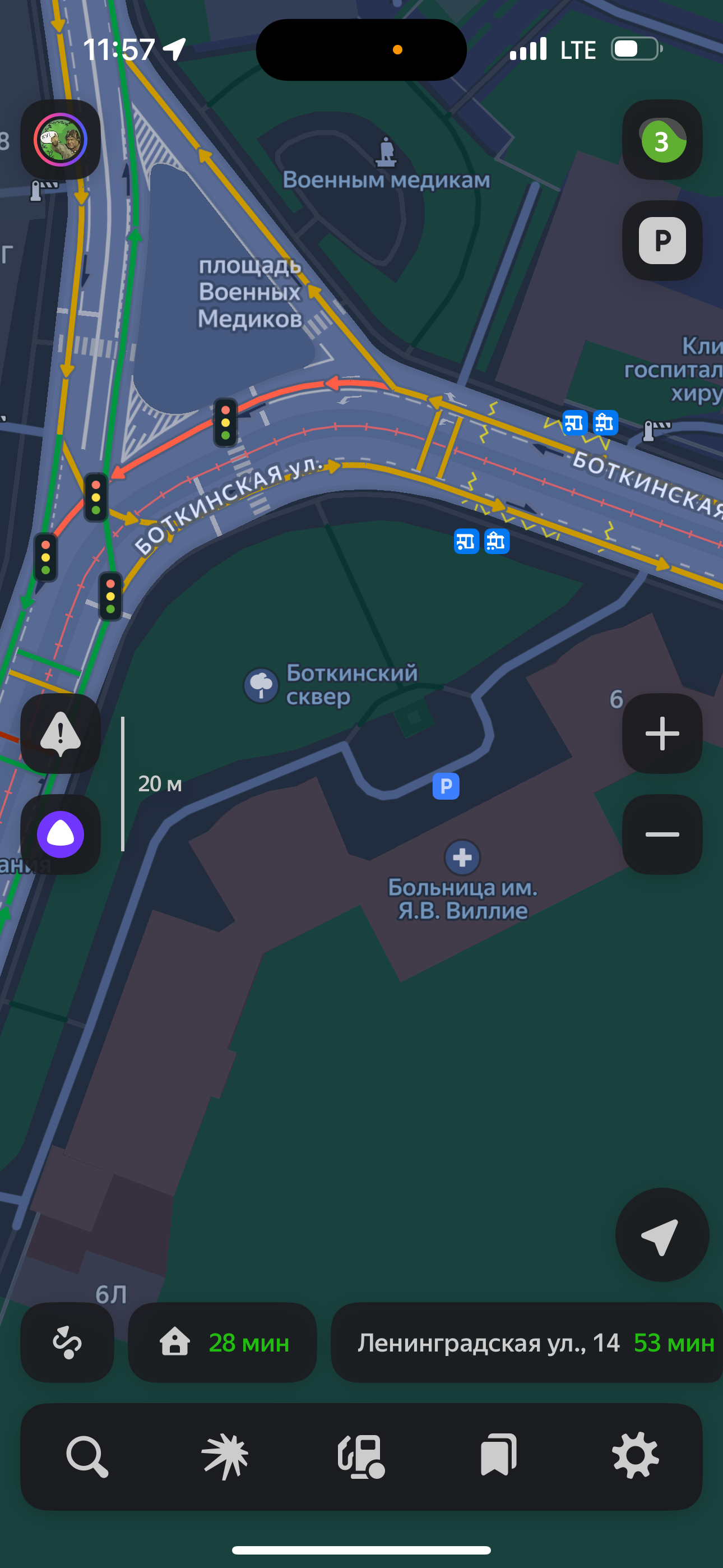Screen dimensions: 723x1568
Task: Toggle the parking layer button
Action: tap(662, 241)
